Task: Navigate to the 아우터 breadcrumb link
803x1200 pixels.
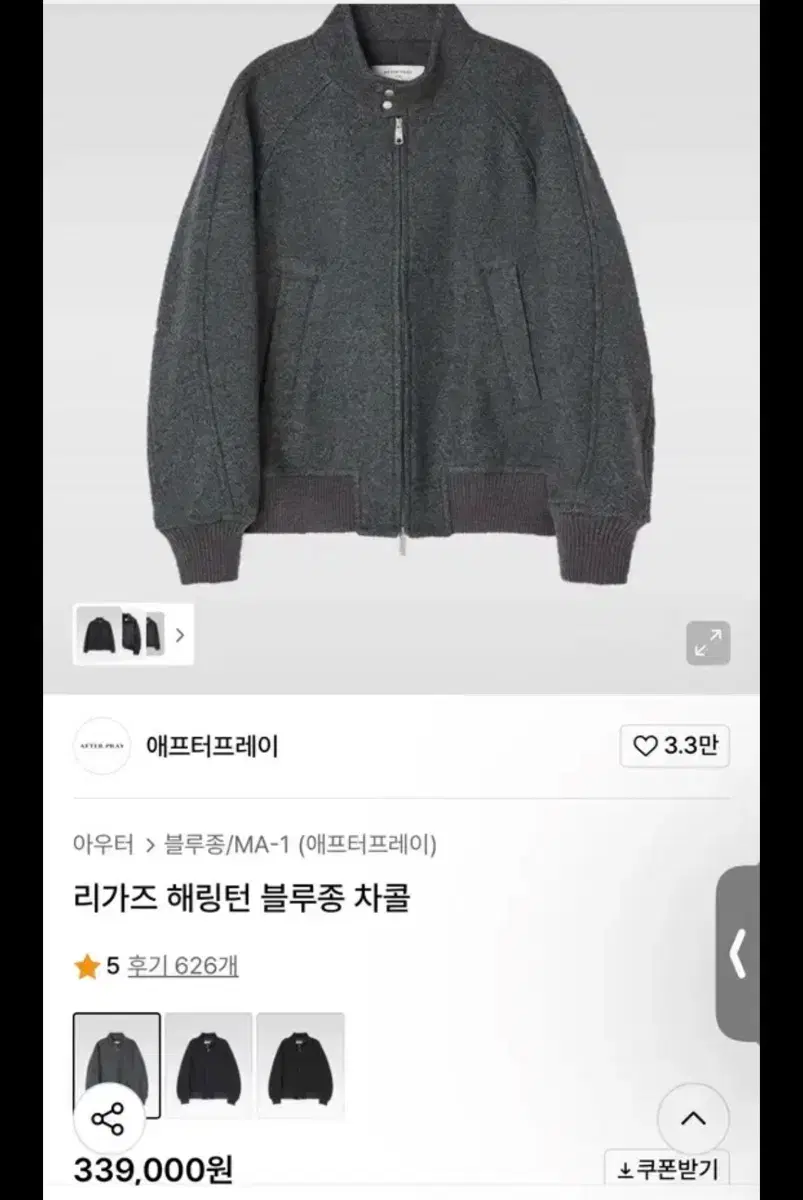Action: [x=103, y=845]
